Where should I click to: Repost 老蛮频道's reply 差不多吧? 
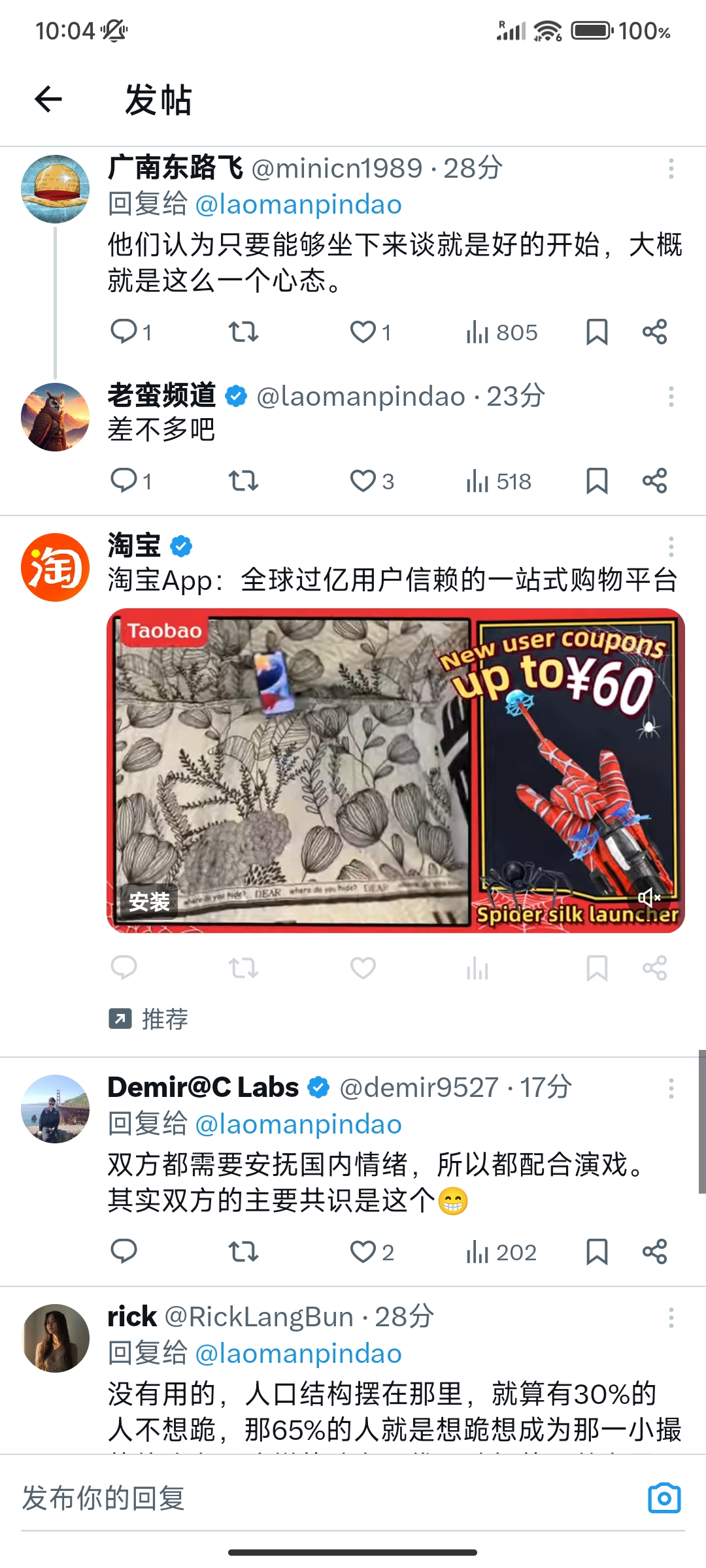(x=243, y=481)
